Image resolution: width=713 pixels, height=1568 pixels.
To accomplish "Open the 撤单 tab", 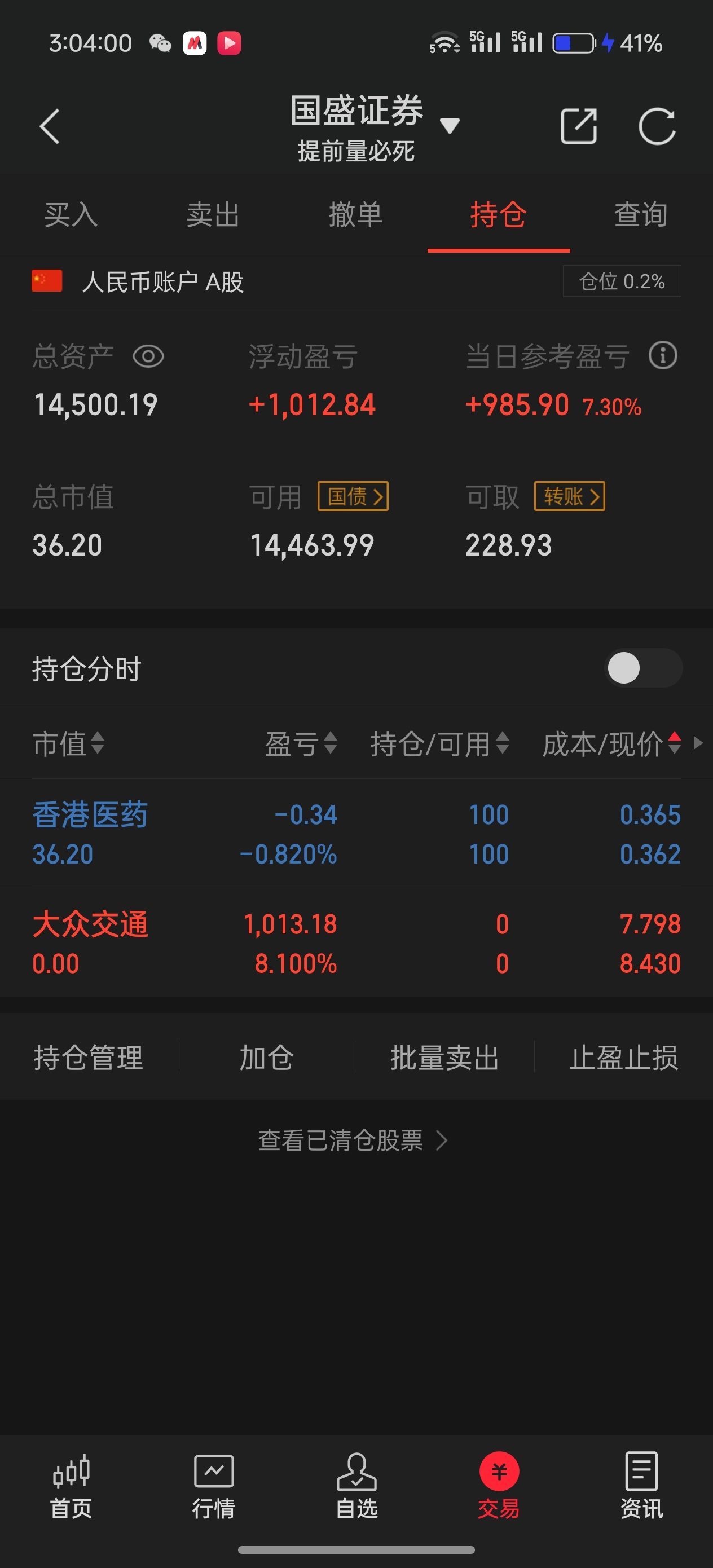I will tap(355, 215).
